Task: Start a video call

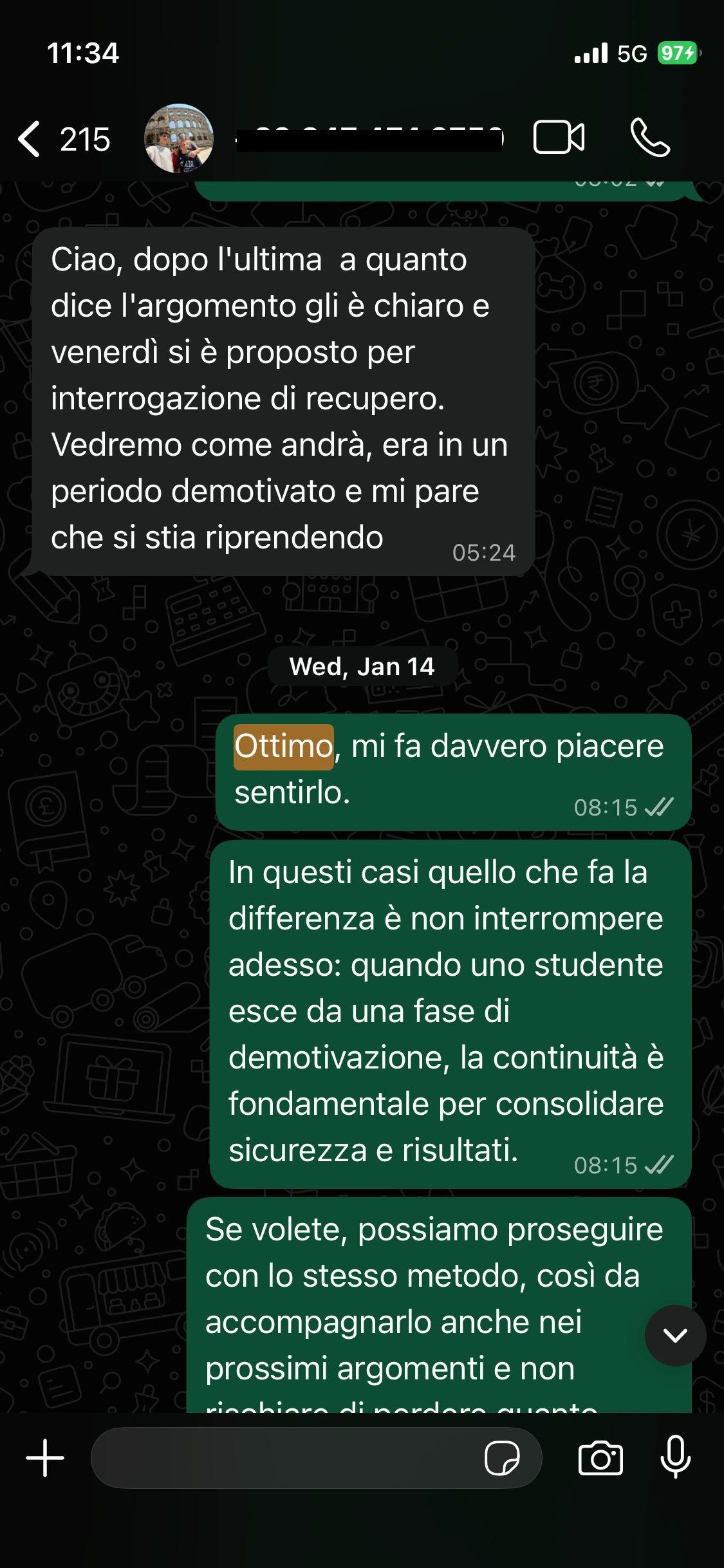Action: pos(559,138)
